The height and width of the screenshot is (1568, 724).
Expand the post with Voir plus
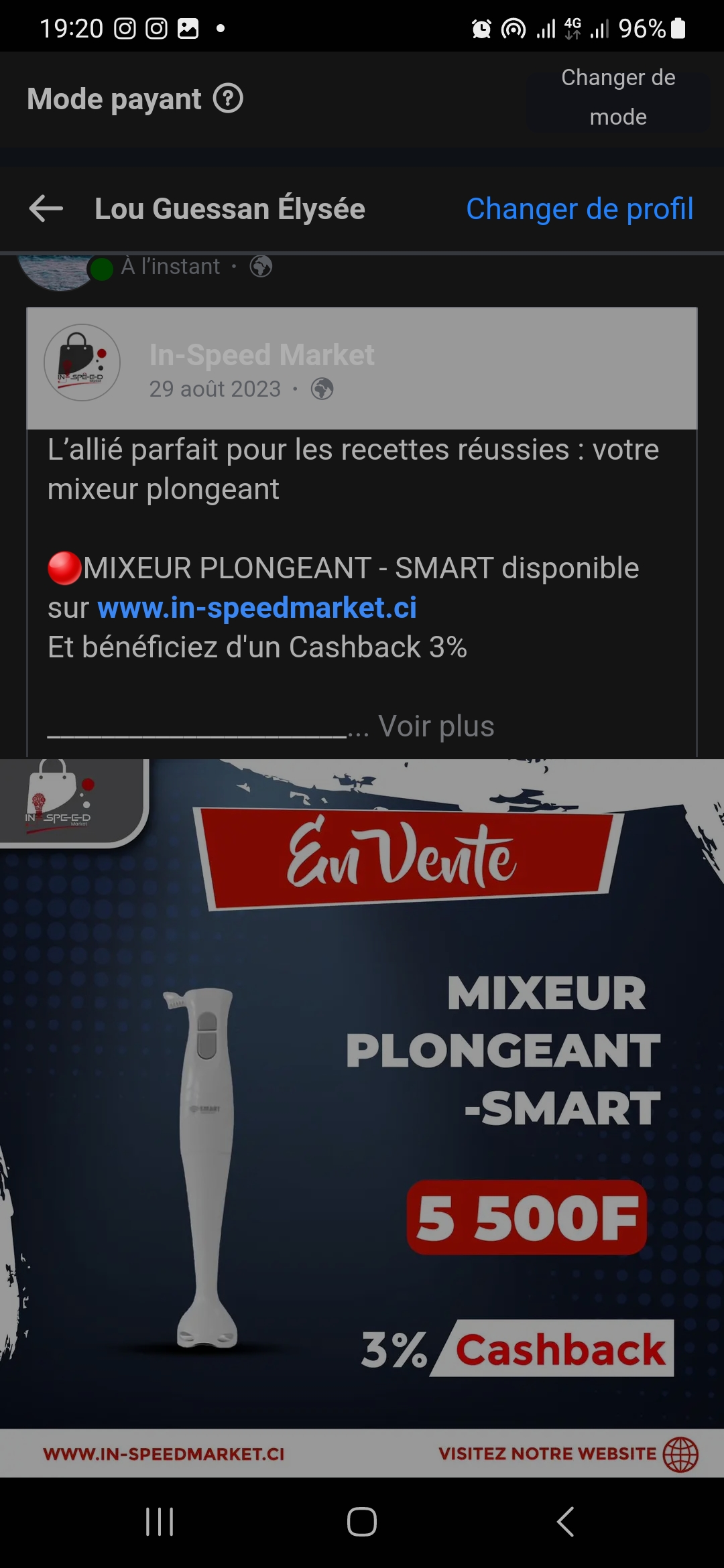(436, 726)
